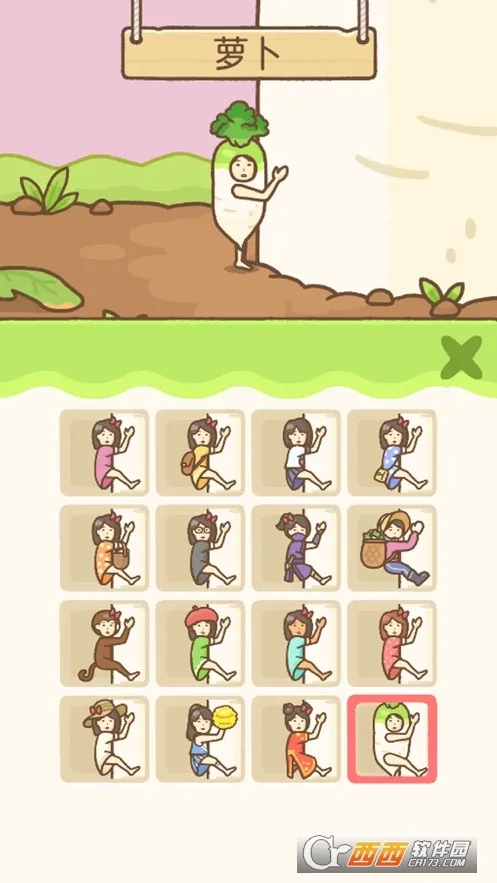The image size is (497, 883).
Task: Select the brown-haired girl in red dress
Action: tap(392, 644)
